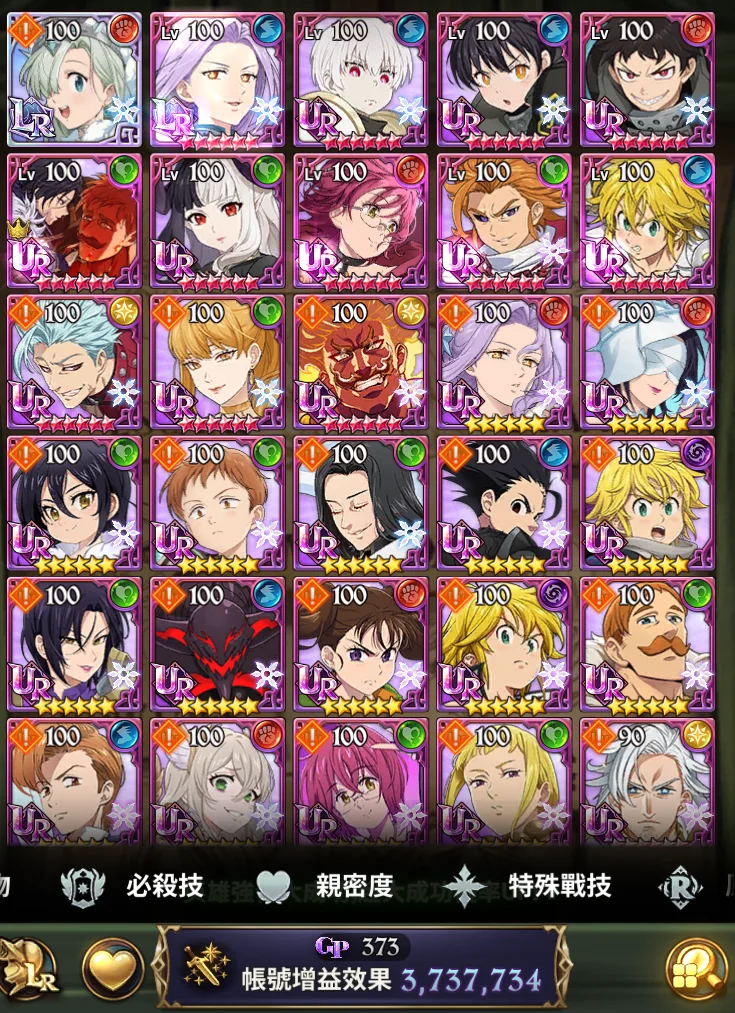
Task: Open the level 90 white-haired hero card
Action: (646, 783)
